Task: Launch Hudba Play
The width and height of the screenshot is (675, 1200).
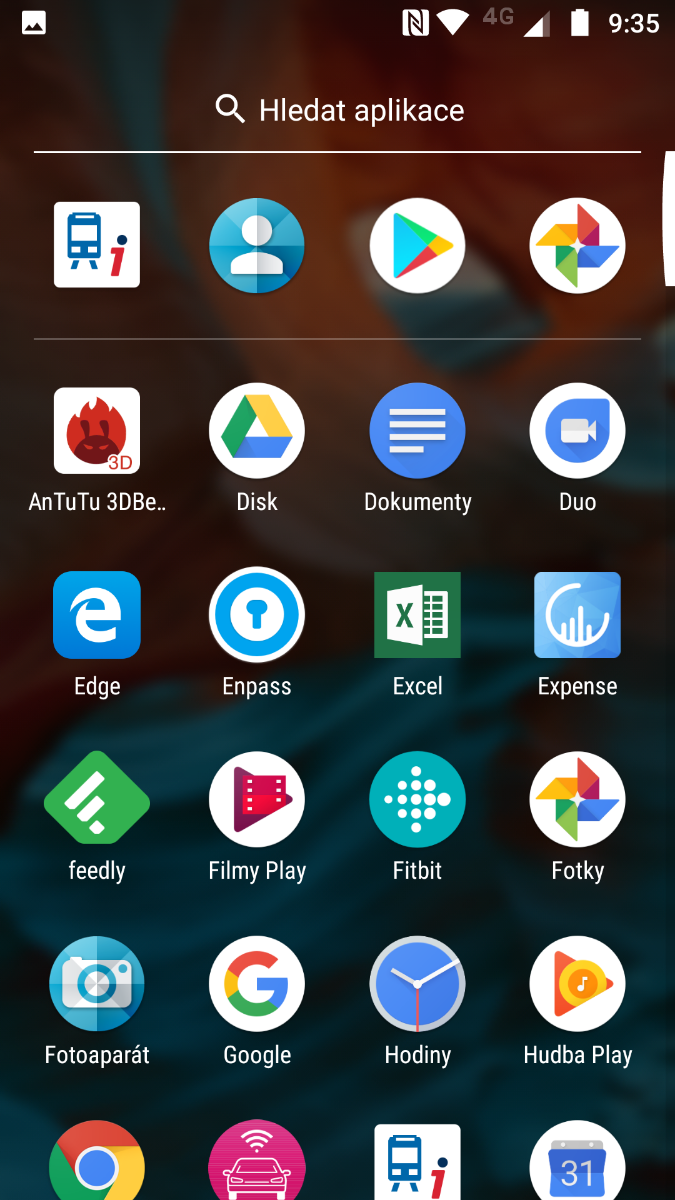Action: point(577,984)
